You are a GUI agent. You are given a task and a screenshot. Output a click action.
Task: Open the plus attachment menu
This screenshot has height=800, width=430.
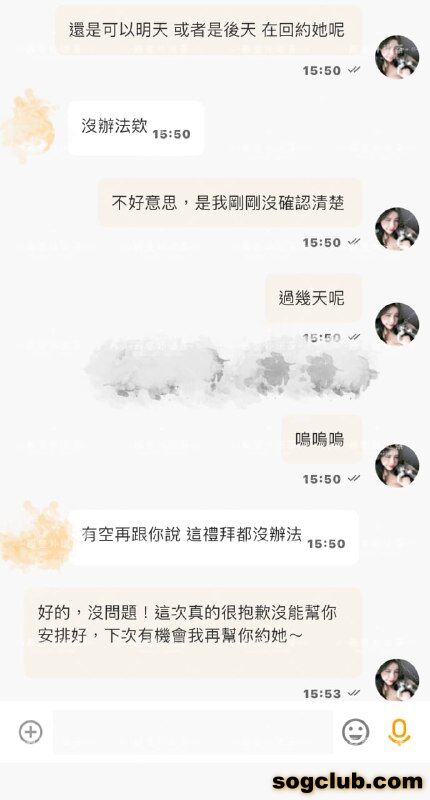coord(31,732)
